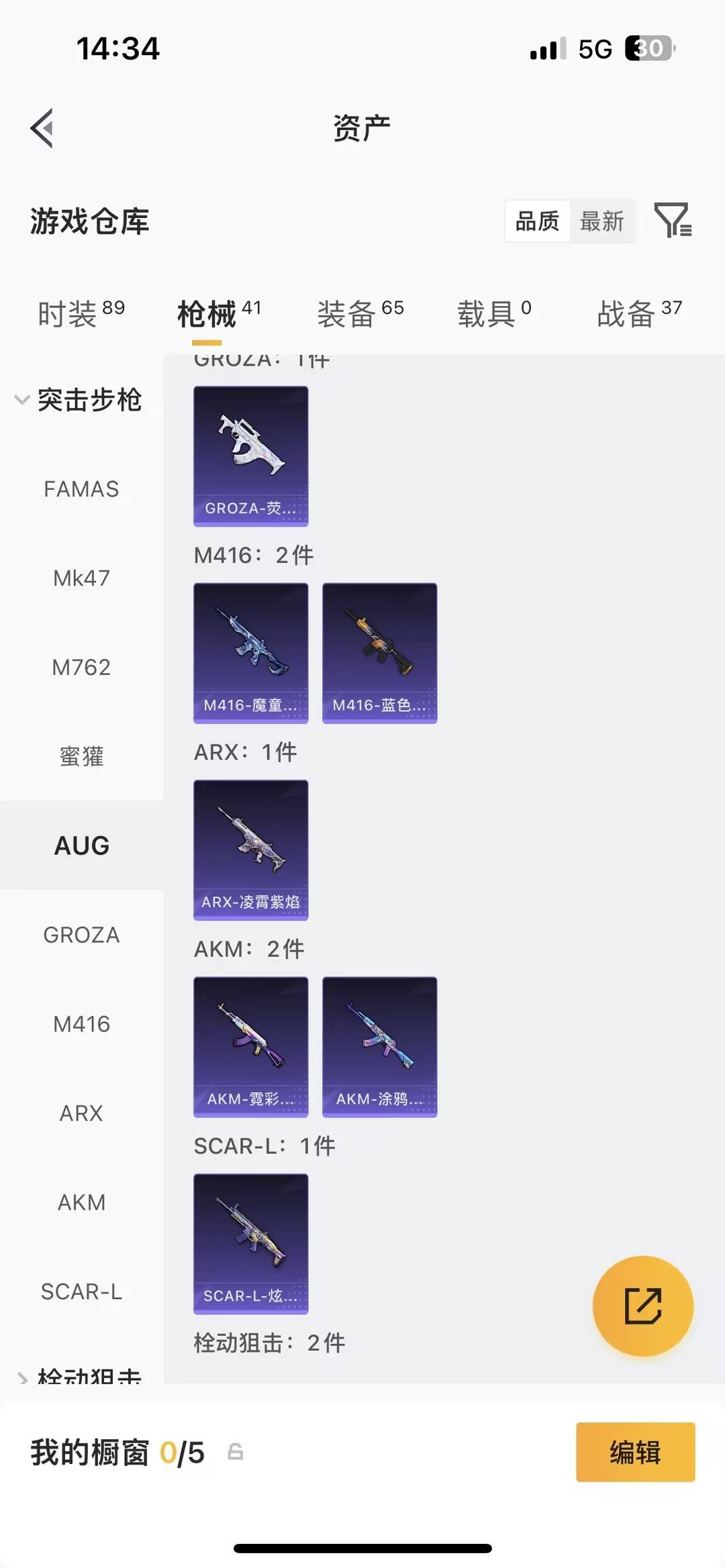
Task: Select GROZA in the sidebar
Action: coord(82,934)
